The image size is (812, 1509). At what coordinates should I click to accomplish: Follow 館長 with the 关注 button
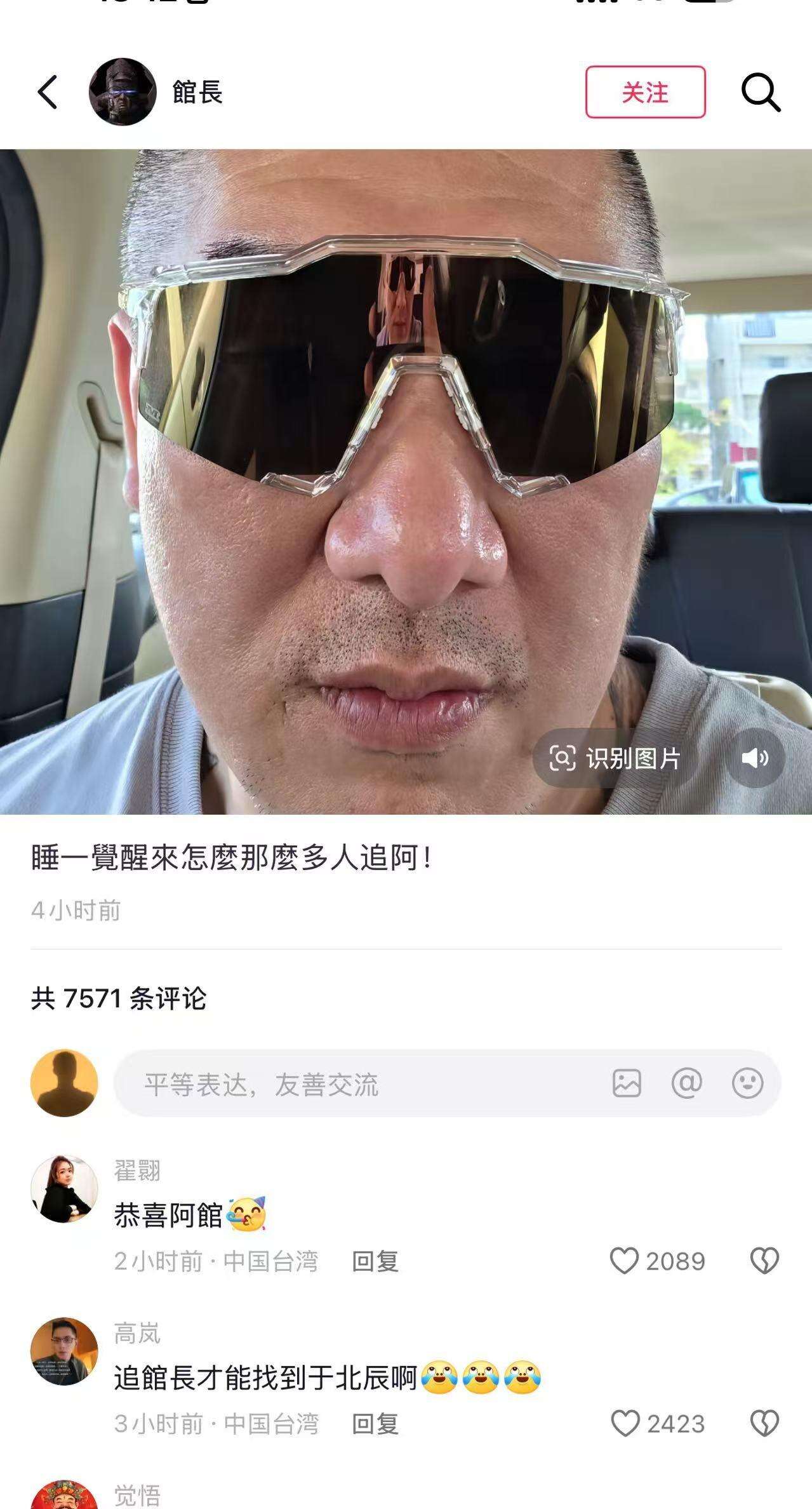tap(645, 92)
